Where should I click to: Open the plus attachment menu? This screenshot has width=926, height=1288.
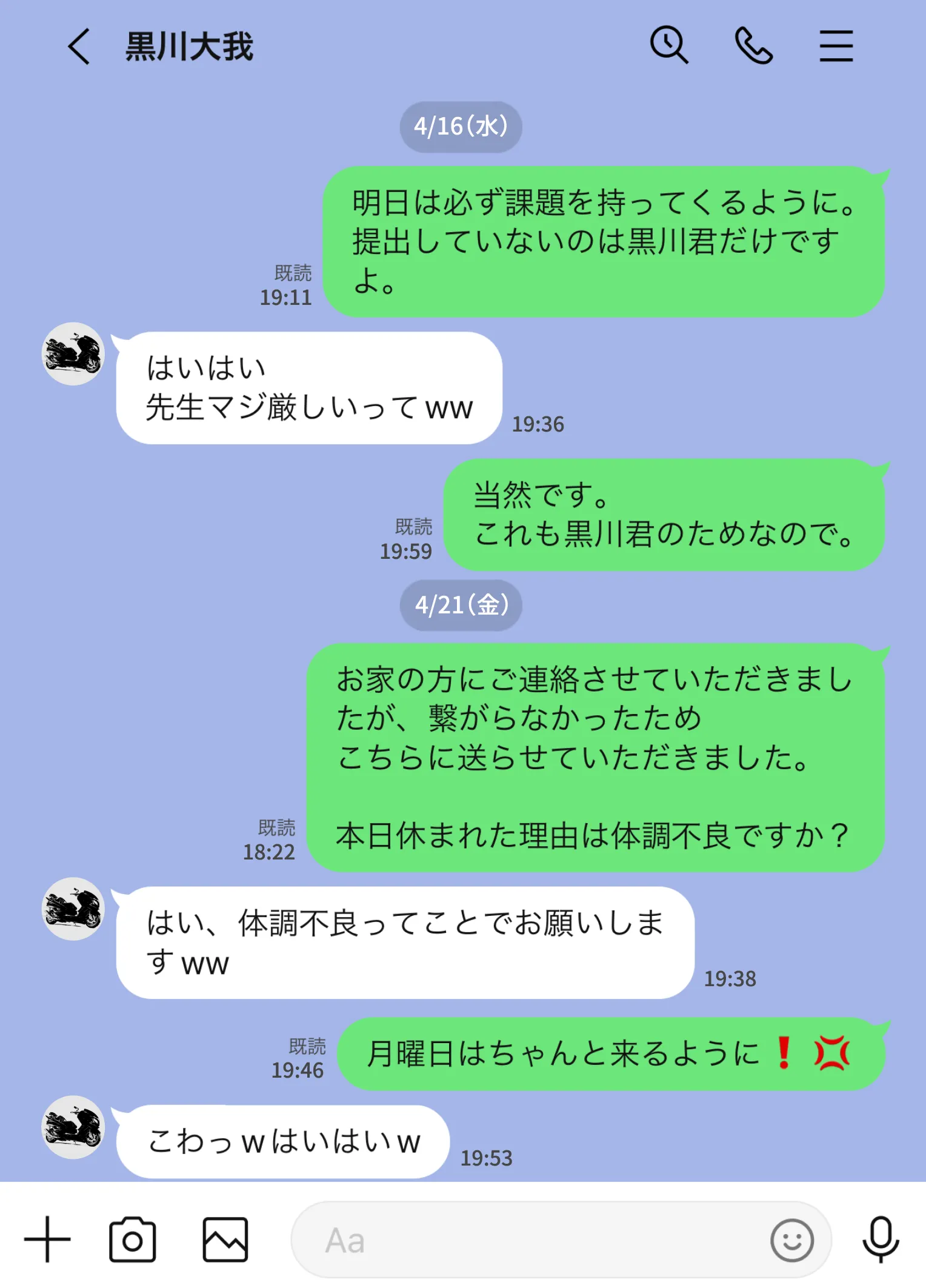click(x=47, y=1240)
